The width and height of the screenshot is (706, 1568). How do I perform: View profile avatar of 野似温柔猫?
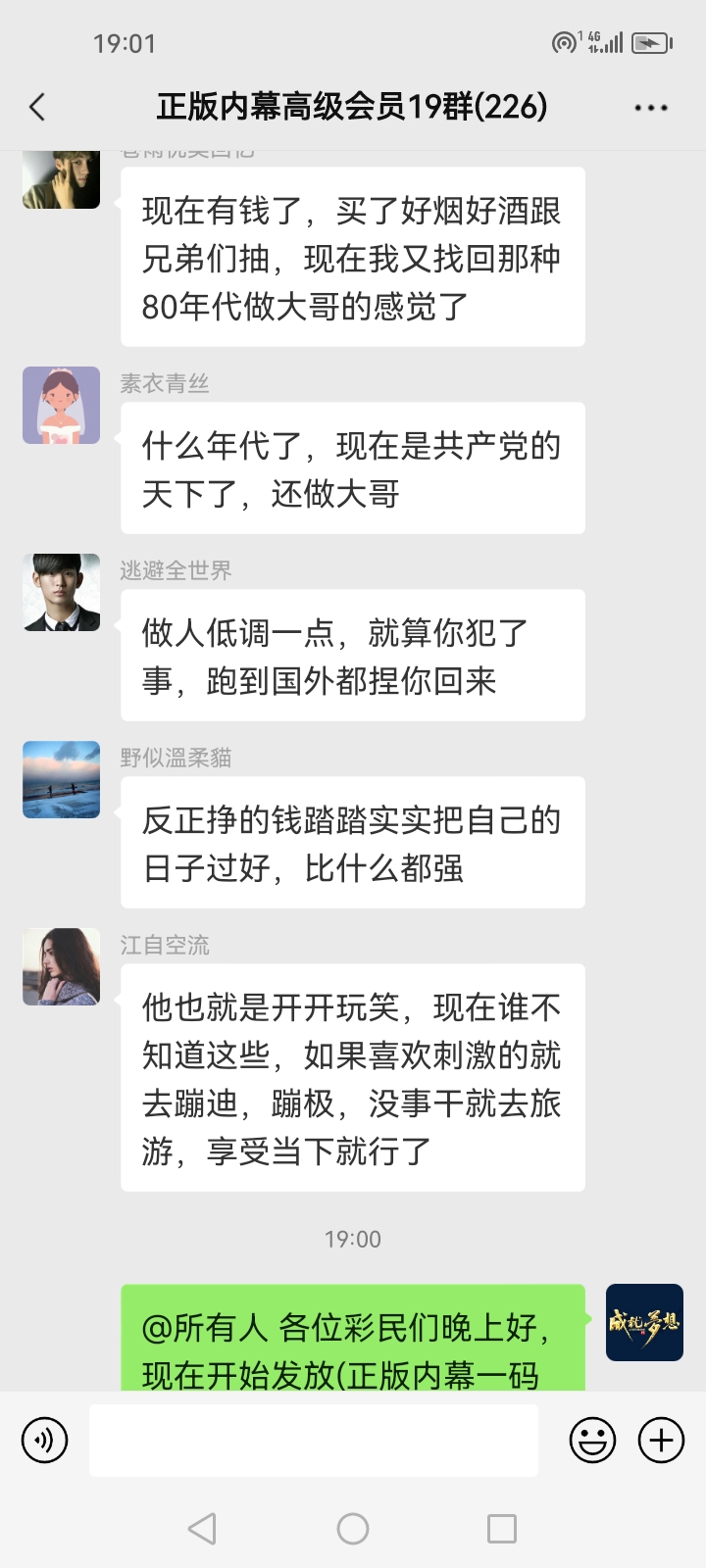(62, 780)
